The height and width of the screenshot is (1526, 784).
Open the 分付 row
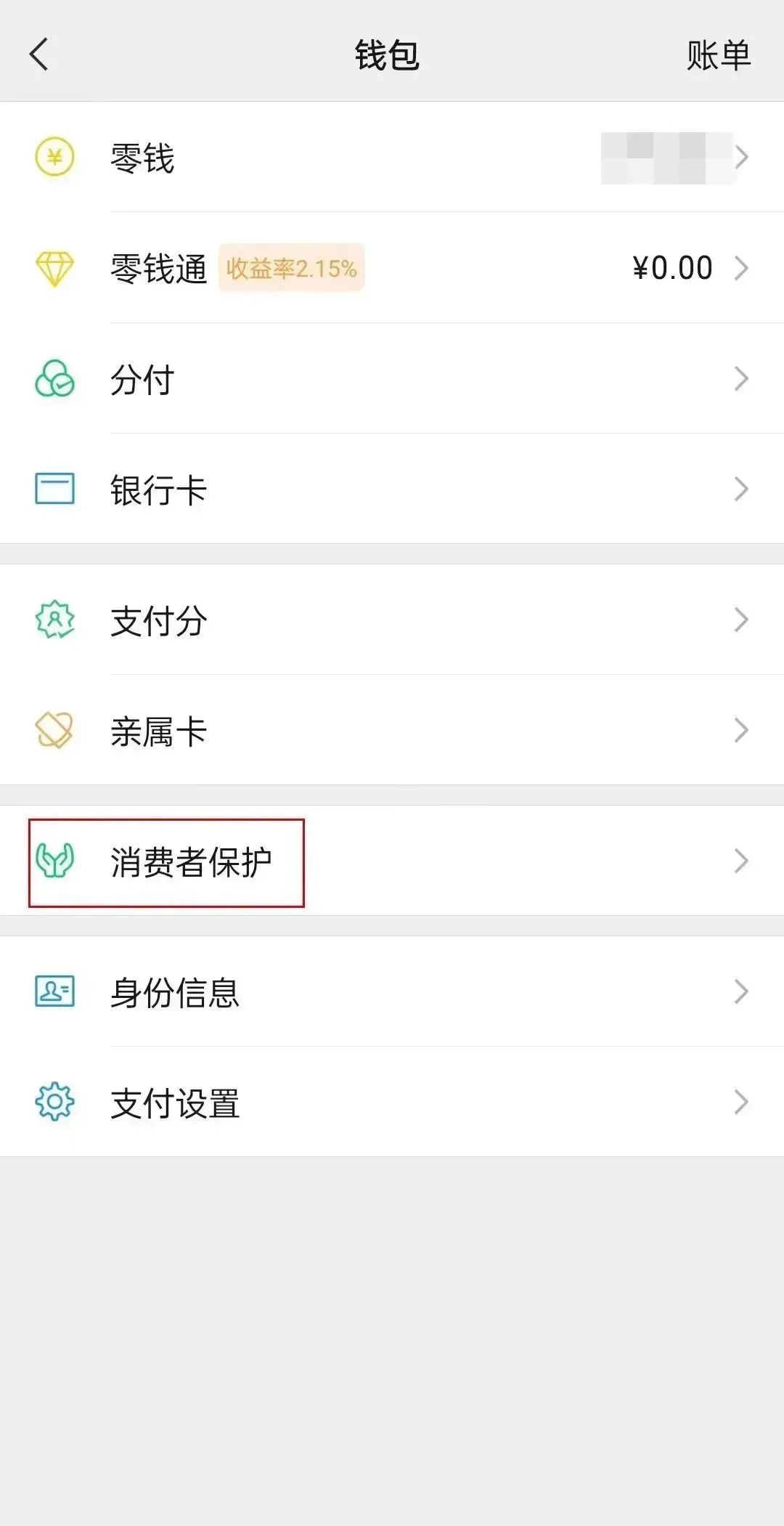(392, 378)
